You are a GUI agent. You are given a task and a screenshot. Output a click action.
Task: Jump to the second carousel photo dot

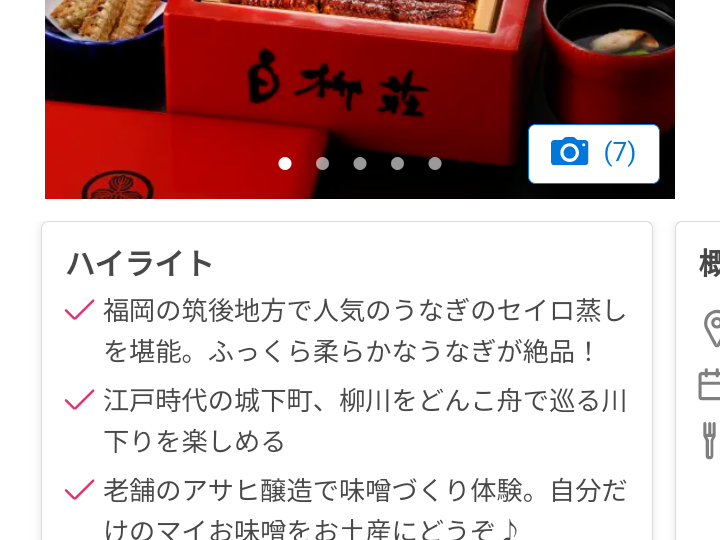tap(322, 163)
